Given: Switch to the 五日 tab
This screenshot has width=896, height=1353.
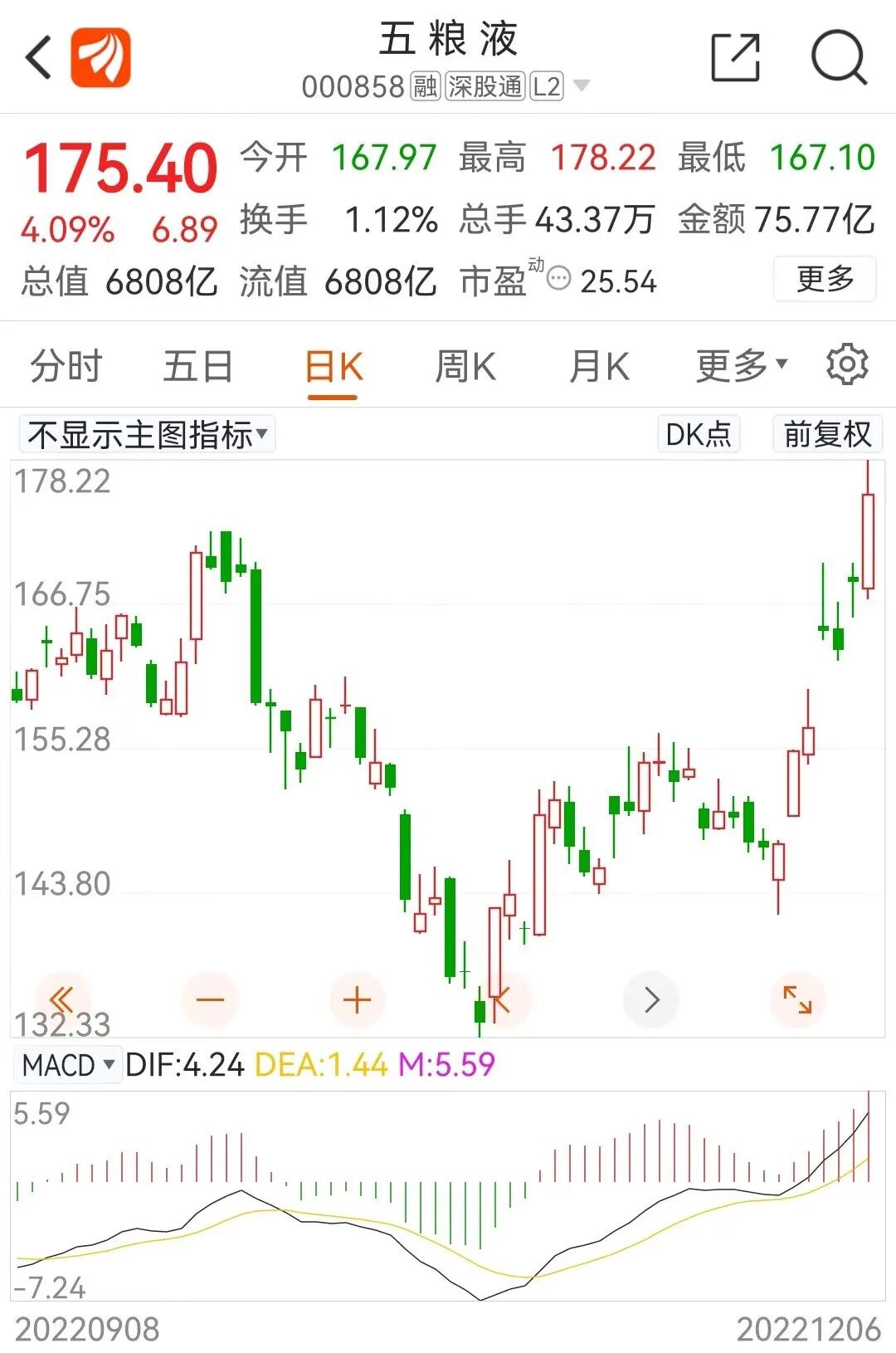Looking at the screenshot, I should [x=198, y=366].
